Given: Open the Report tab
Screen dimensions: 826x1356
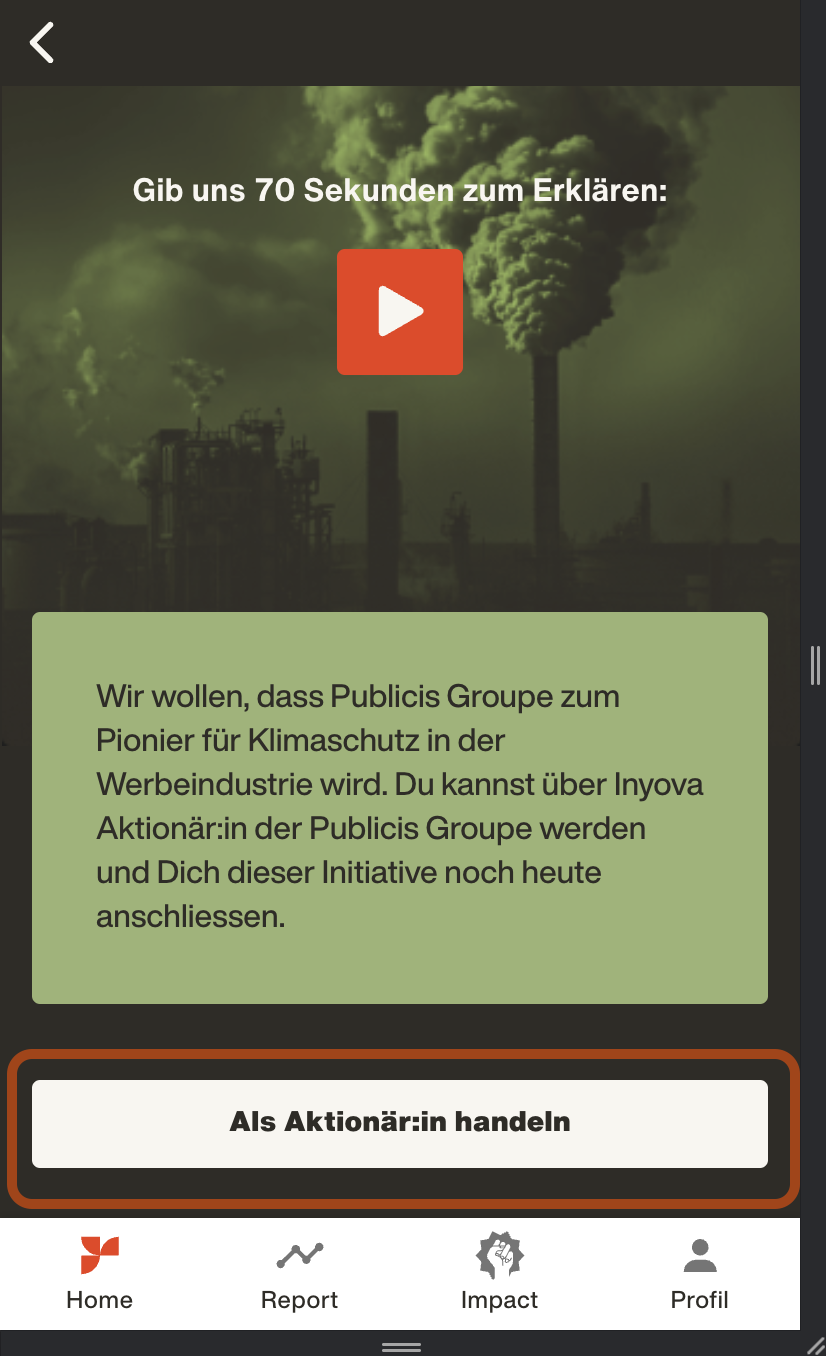Looking at the screenshot, I should click(299, 1273).
